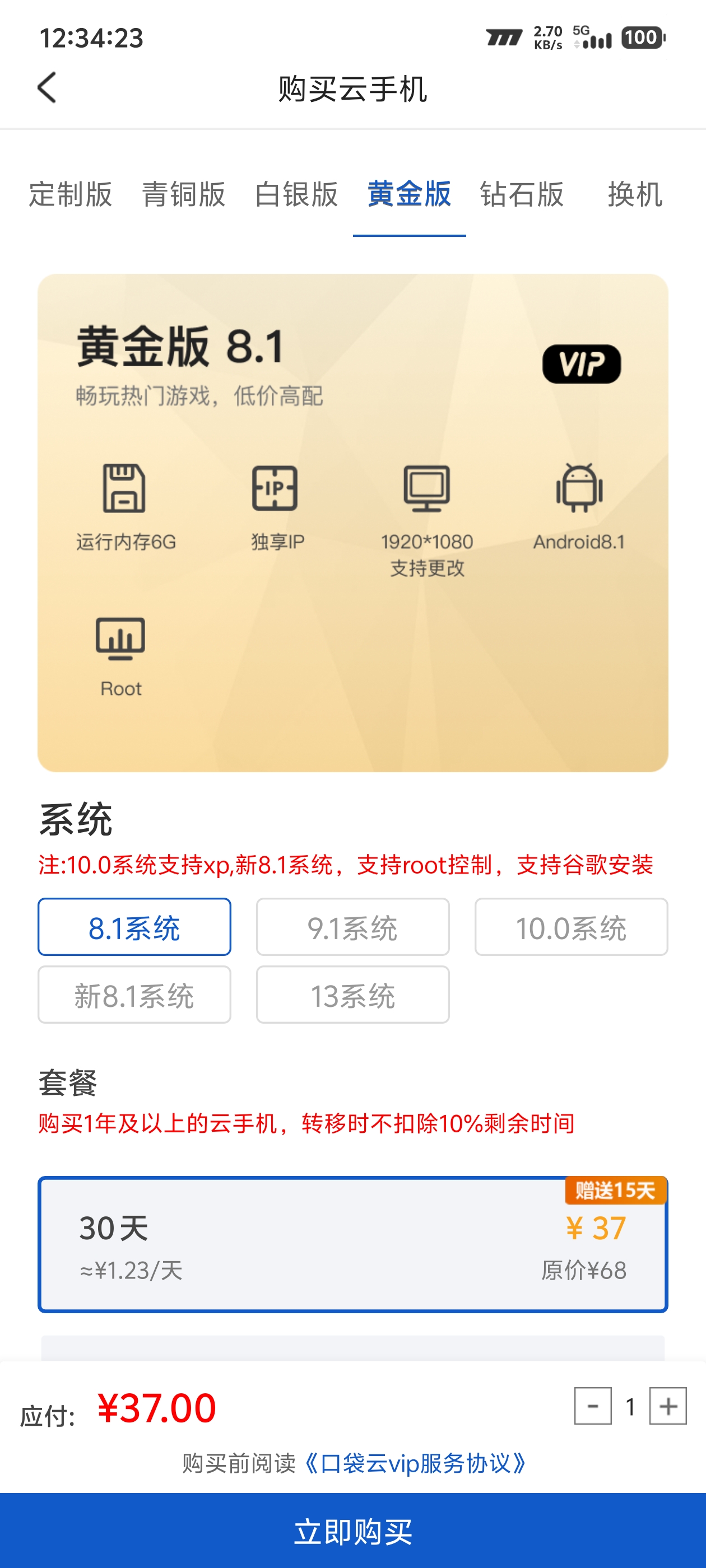The width and height of the screenshot is (706, 1568).
Task: Choose the 8.1系统 option
Action: (x=134, y=927)
